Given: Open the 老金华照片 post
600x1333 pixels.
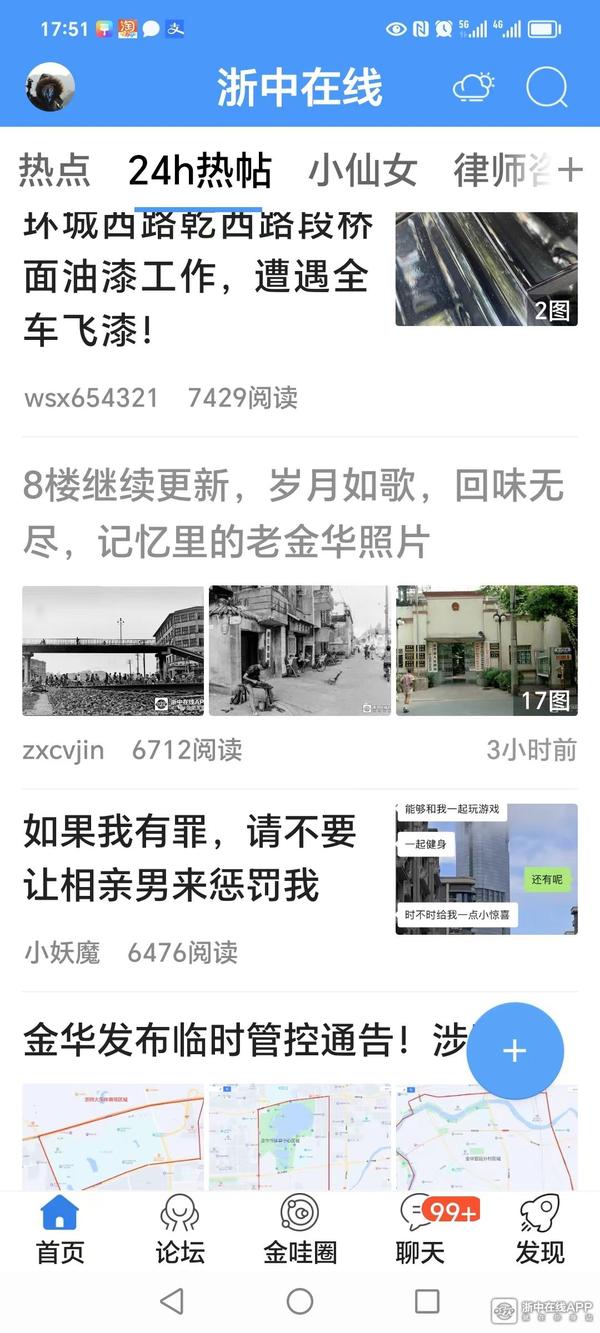Looking at the screenshot, I should click(293, 514).
